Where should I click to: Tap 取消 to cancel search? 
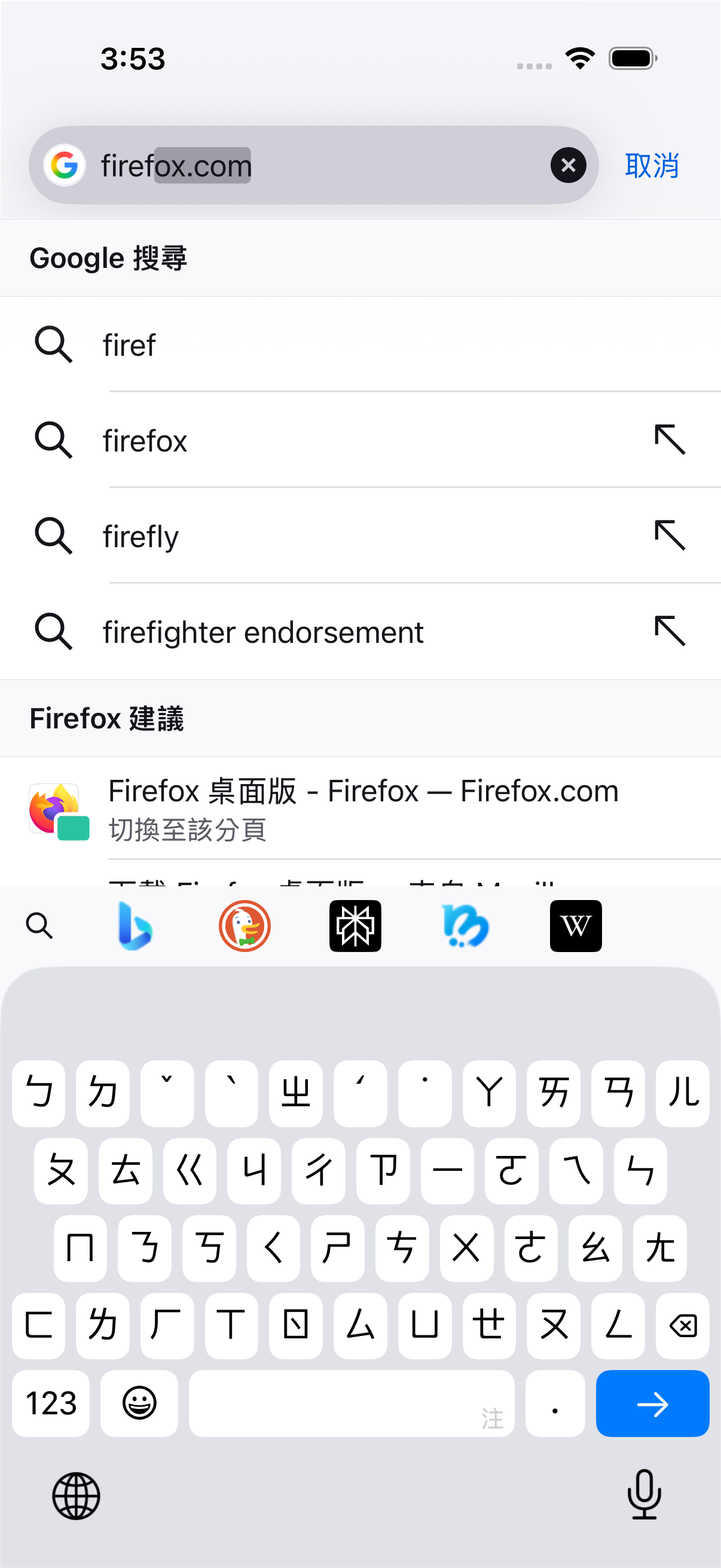coord(652,165)
